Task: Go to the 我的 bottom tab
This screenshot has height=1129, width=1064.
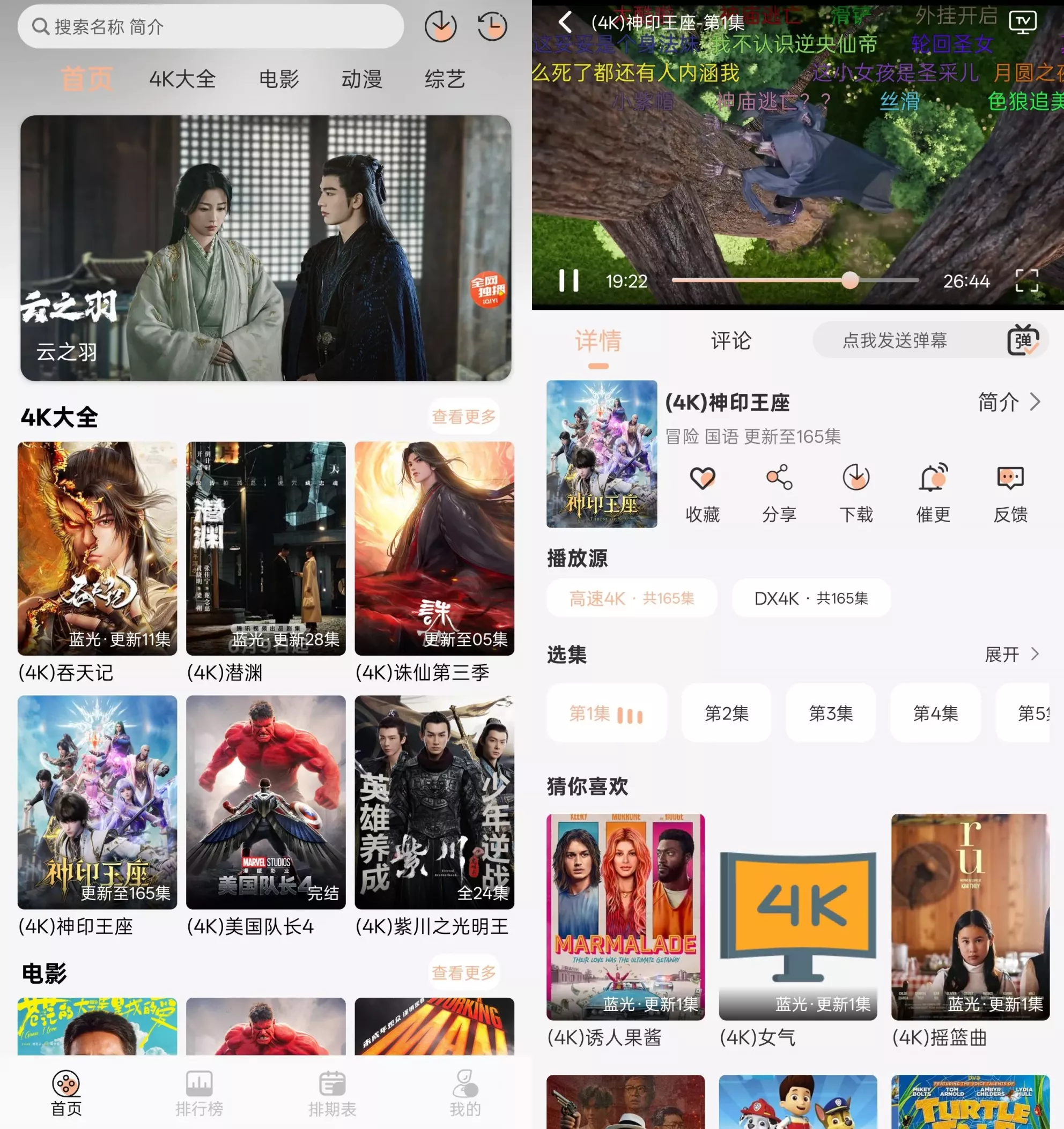Action: [465, 1094]
